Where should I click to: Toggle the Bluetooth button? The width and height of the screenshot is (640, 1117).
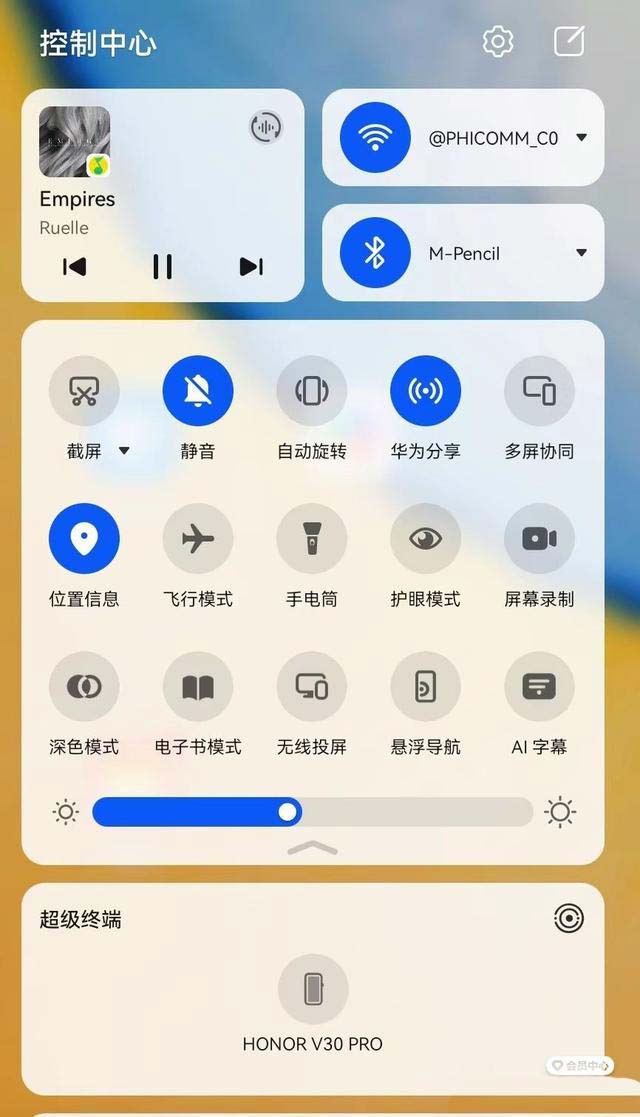(375, 253)
